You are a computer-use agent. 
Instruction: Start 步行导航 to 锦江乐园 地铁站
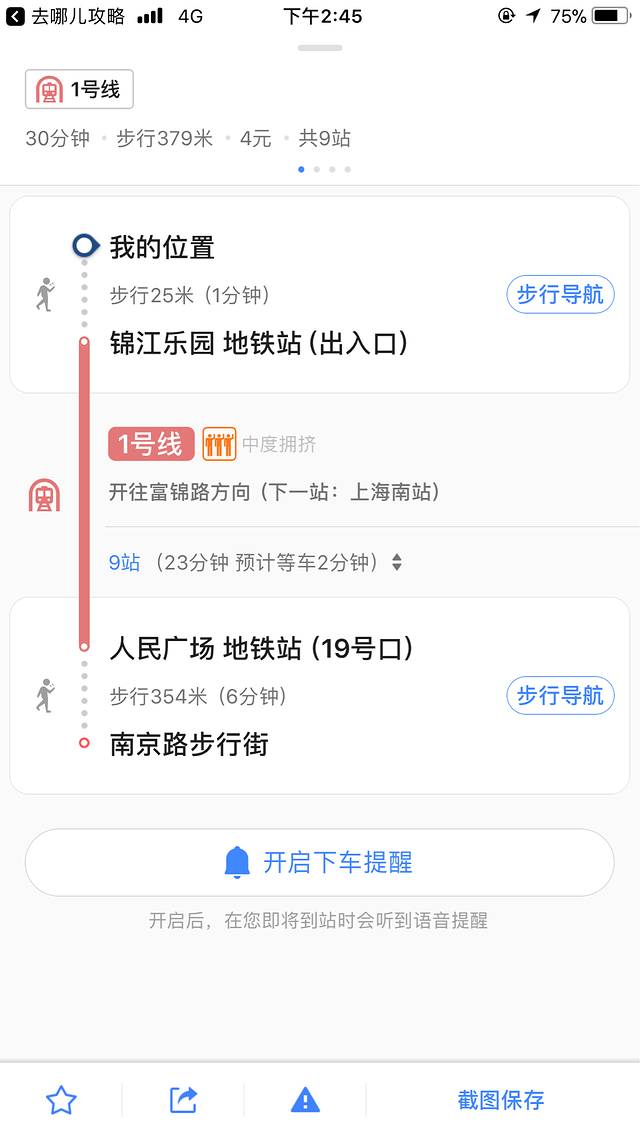560,294
